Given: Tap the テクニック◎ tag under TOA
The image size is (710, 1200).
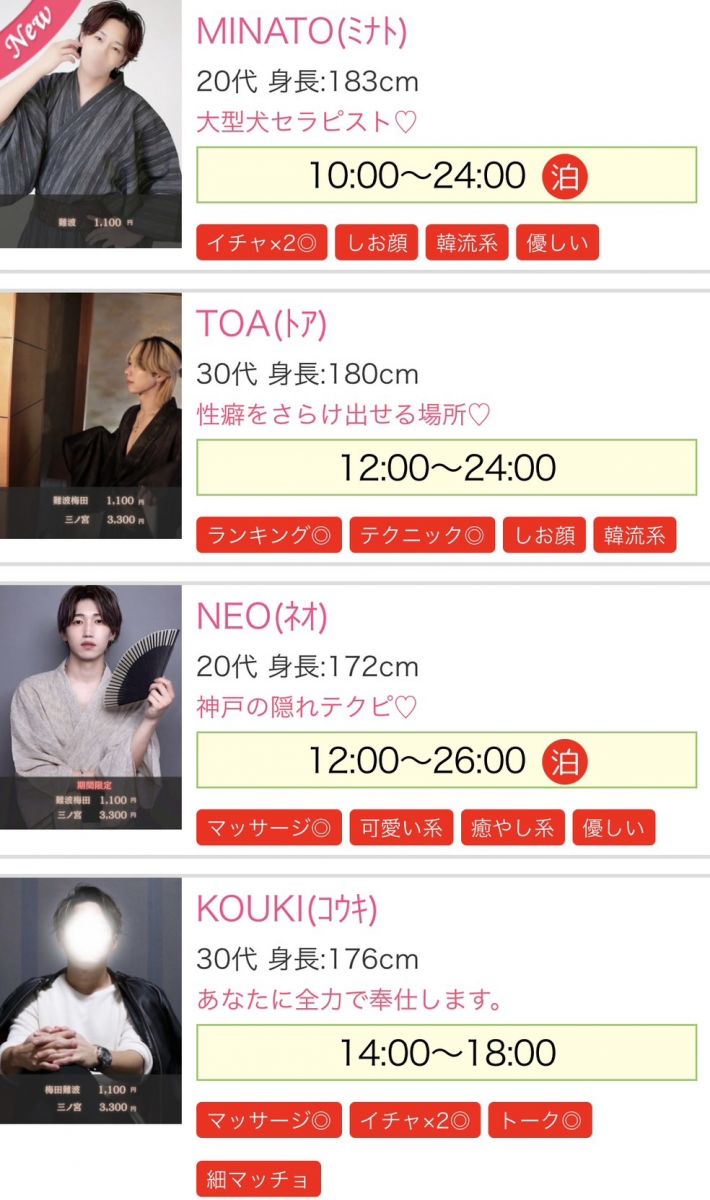Looking at the screenshot, I should tap(422, 535).
